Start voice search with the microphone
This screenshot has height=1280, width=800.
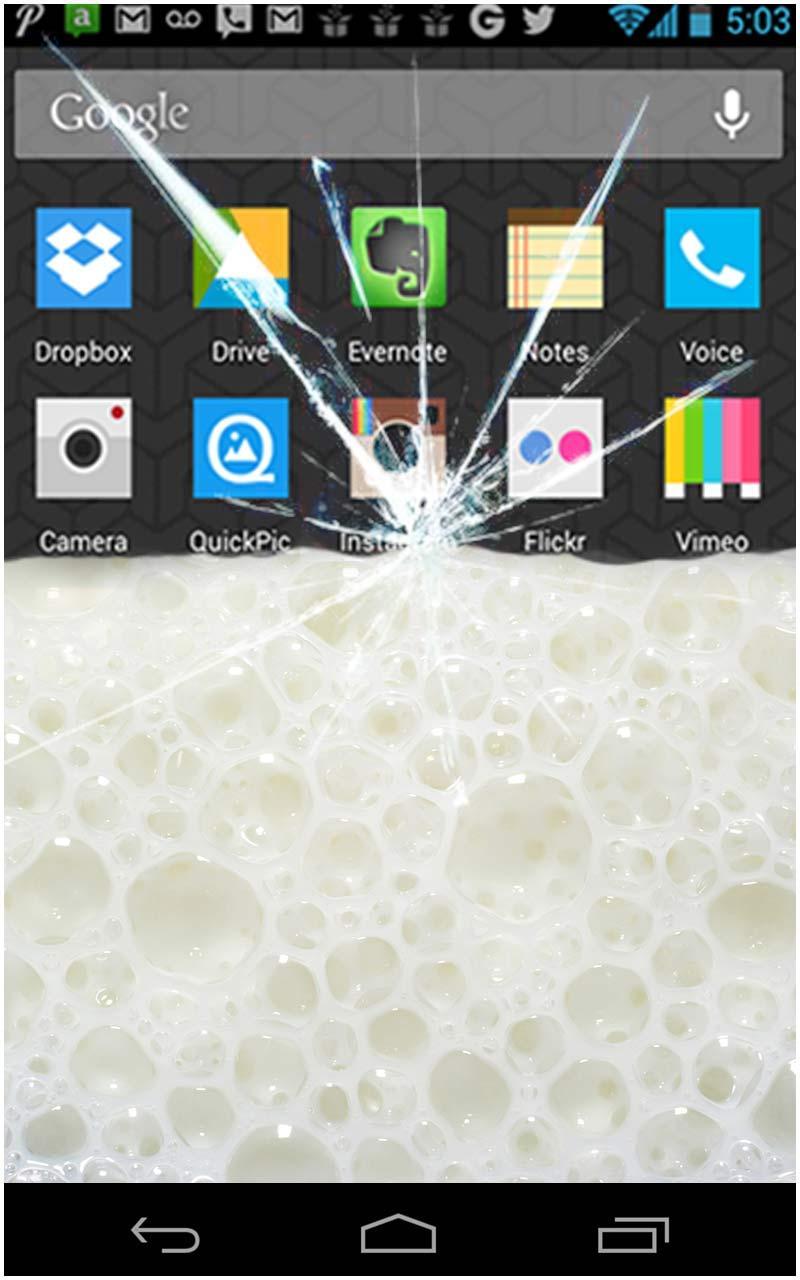coord(731,114)
